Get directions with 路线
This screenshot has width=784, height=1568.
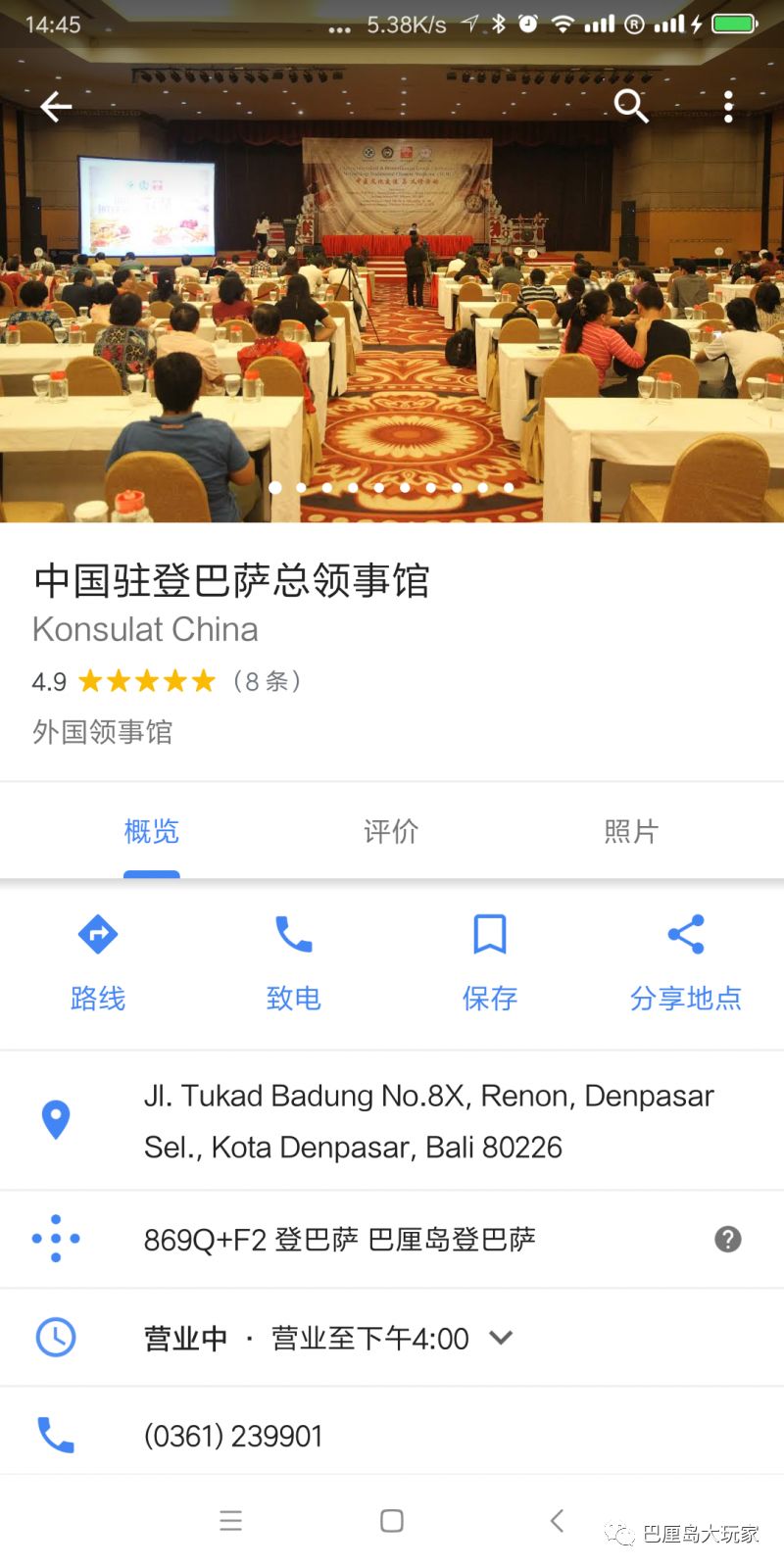point(98,962)
